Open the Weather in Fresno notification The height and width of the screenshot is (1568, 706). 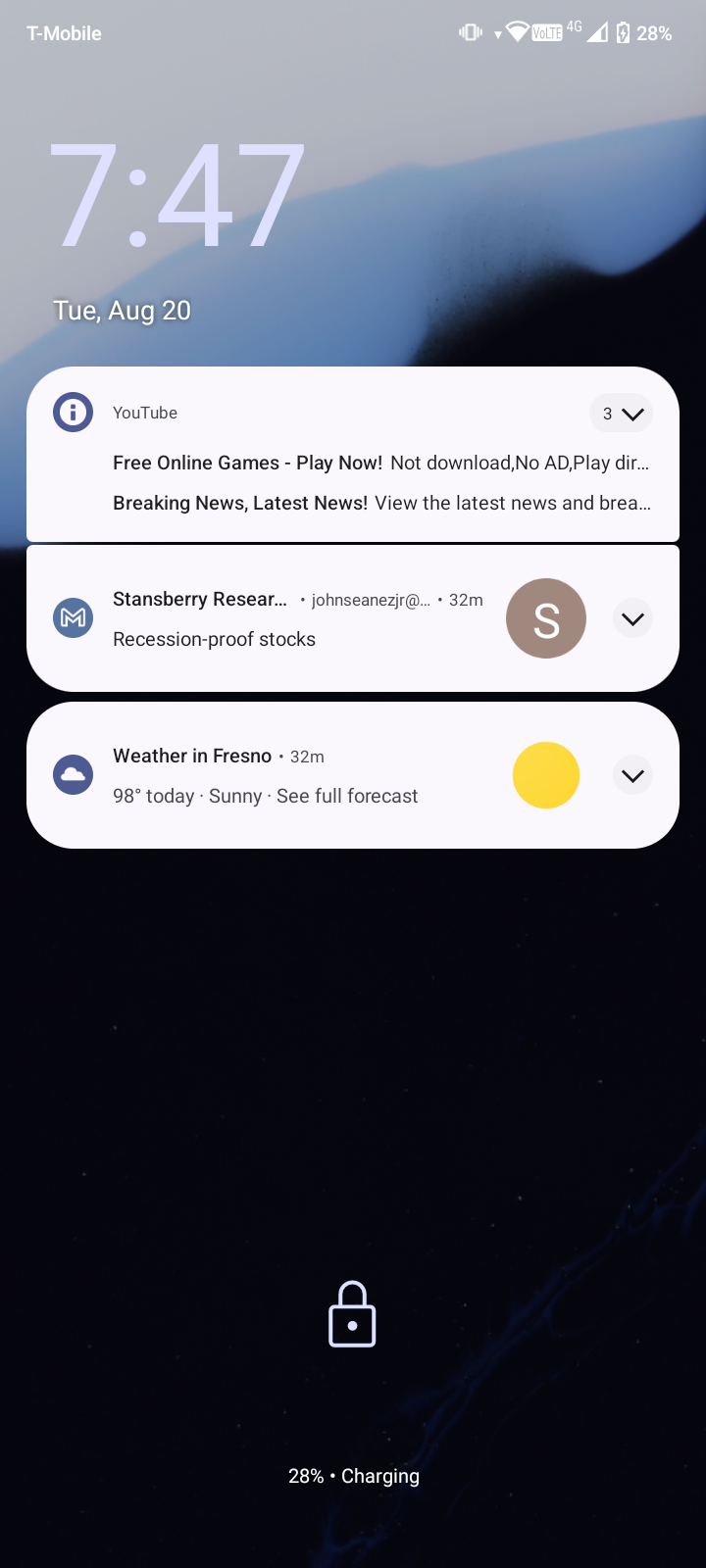(294, 776)
